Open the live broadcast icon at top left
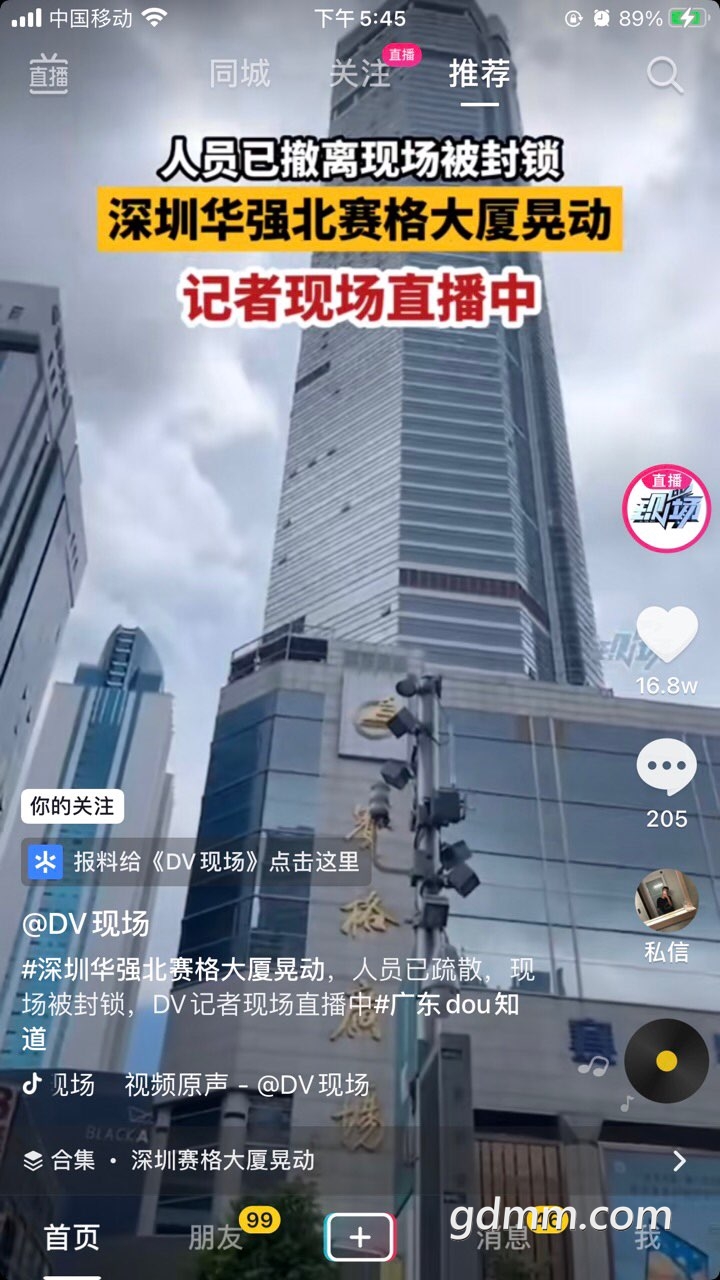Screen dimensions: 720x1280 pos(48,74)
